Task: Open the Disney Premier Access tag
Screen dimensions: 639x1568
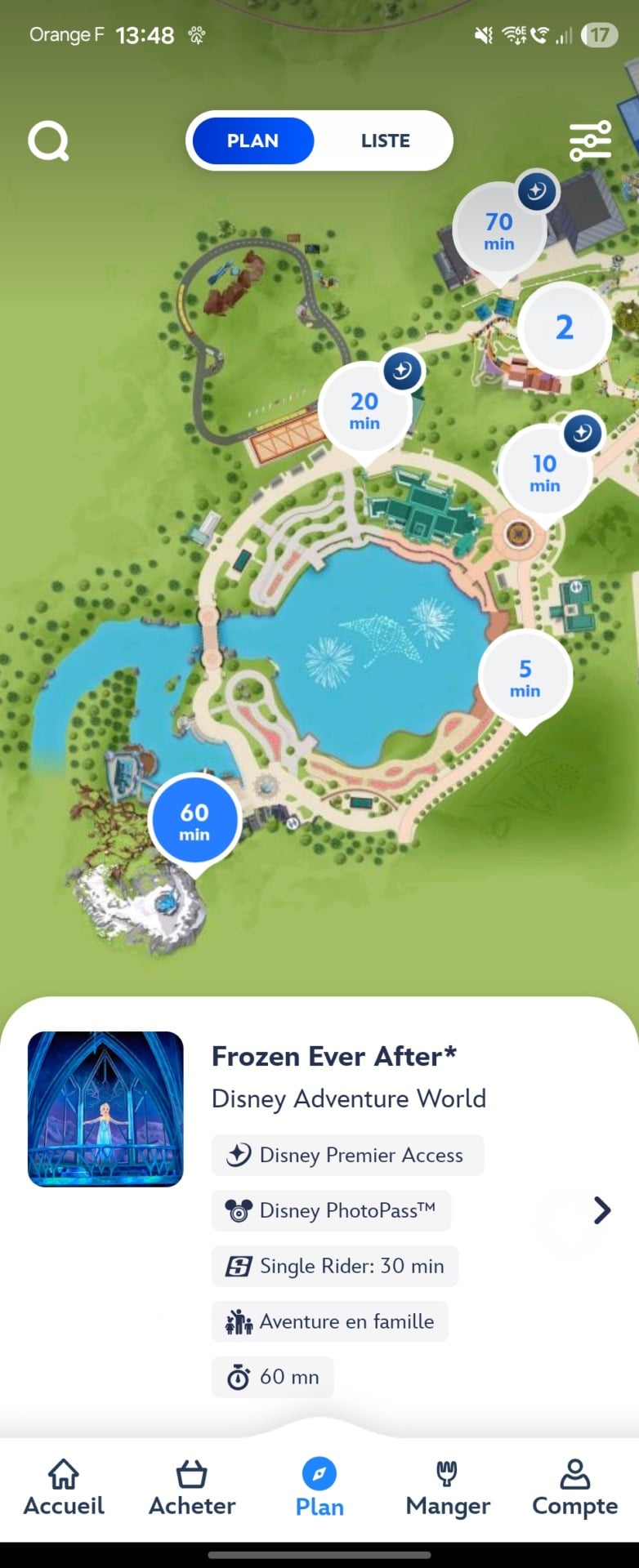Action: [x=346, y=1155]
